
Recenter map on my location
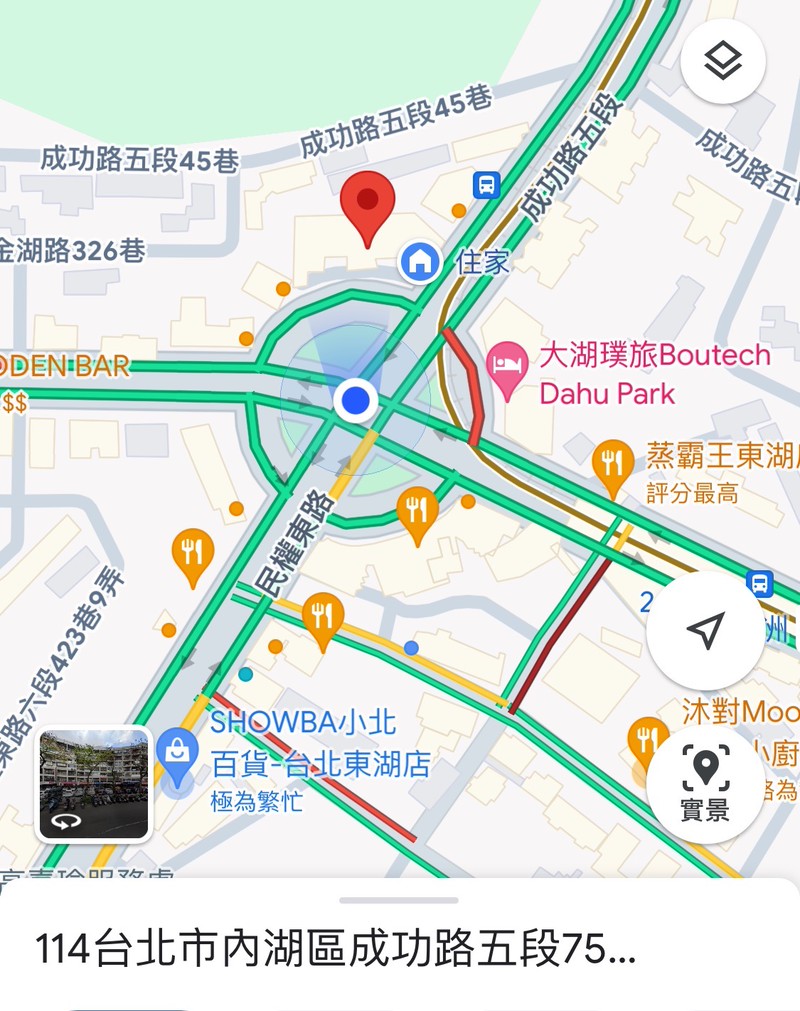(705, 630)
